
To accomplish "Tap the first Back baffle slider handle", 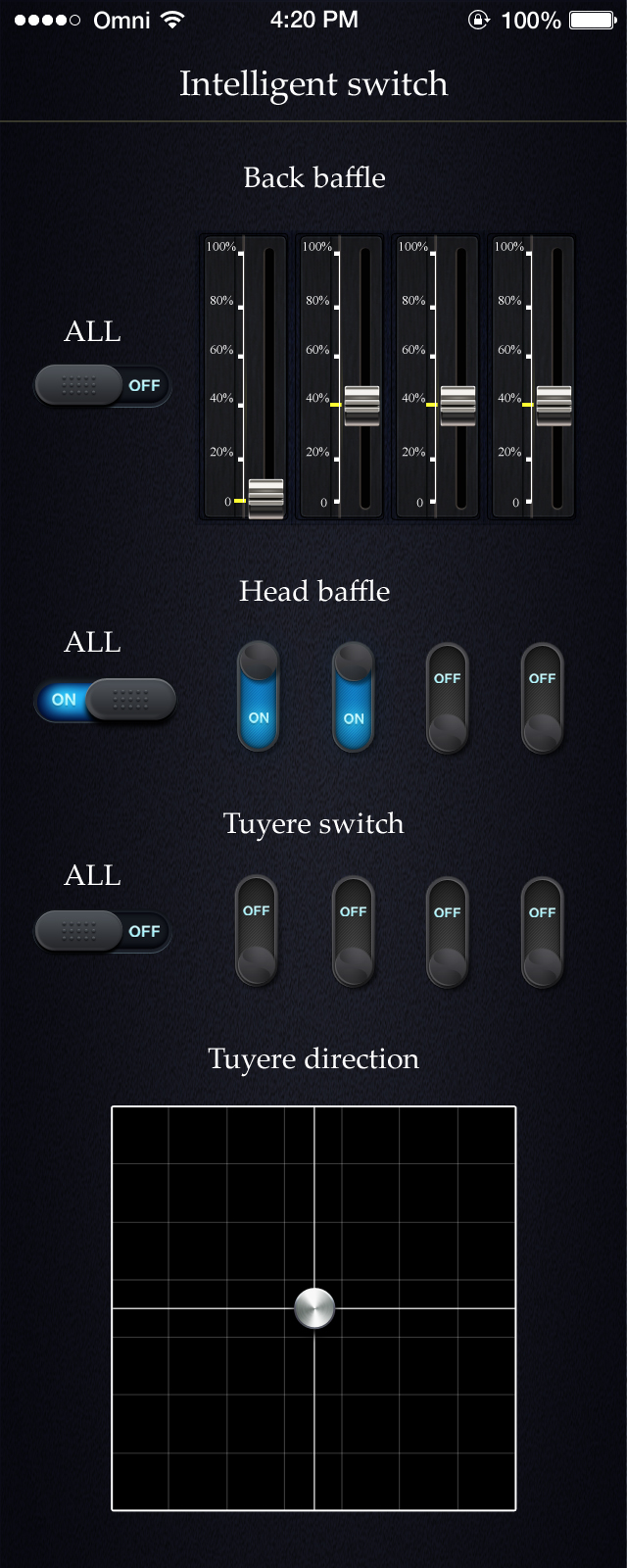I will 265,498.
